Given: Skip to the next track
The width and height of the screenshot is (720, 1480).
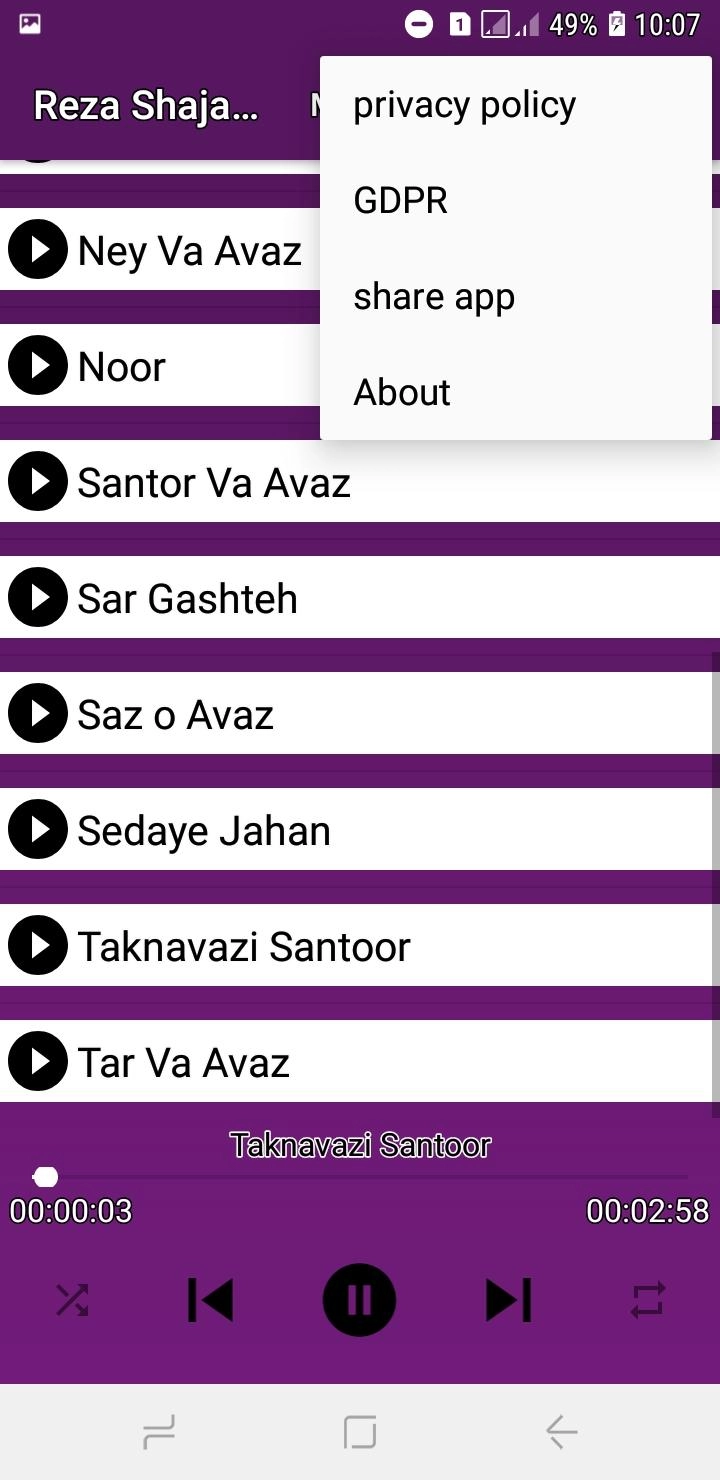Looking at the screenshot, I should (508, 1300).
